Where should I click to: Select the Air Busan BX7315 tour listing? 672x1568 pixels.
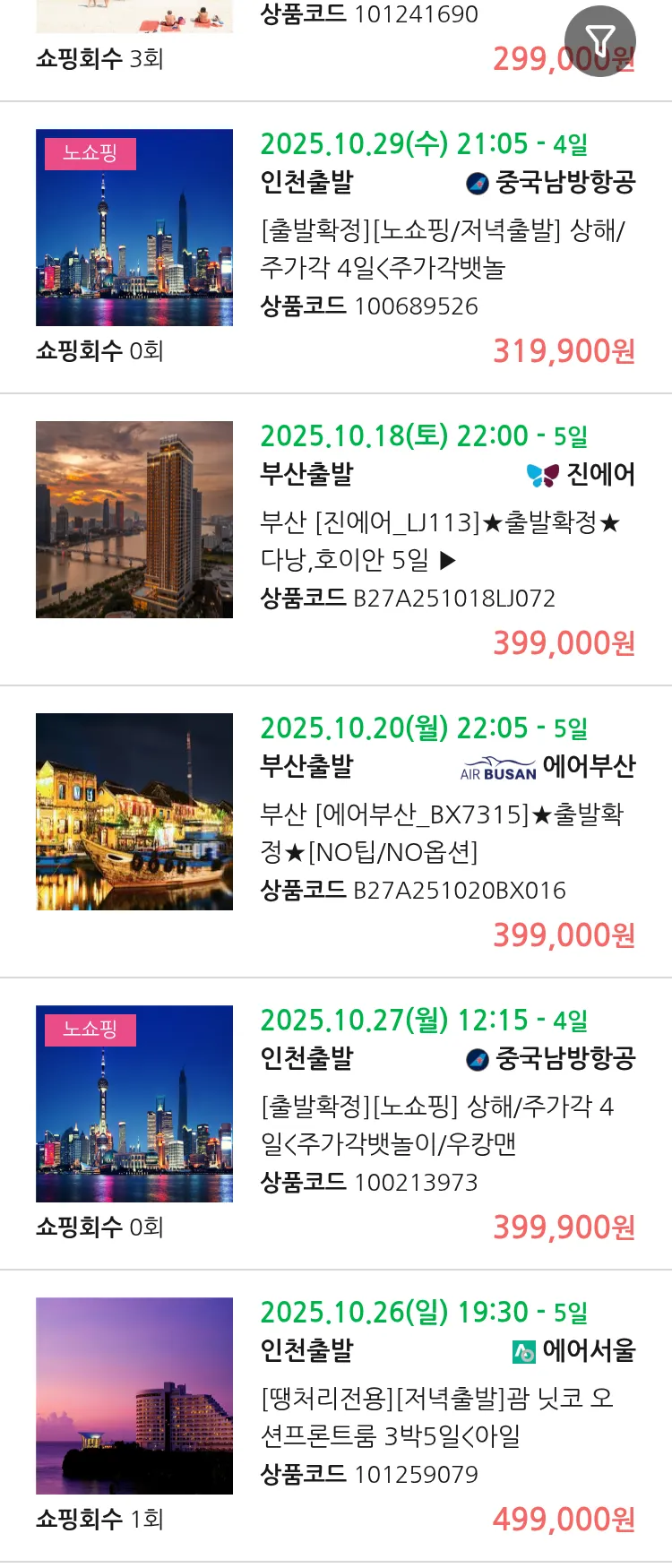tap(441, 832)
